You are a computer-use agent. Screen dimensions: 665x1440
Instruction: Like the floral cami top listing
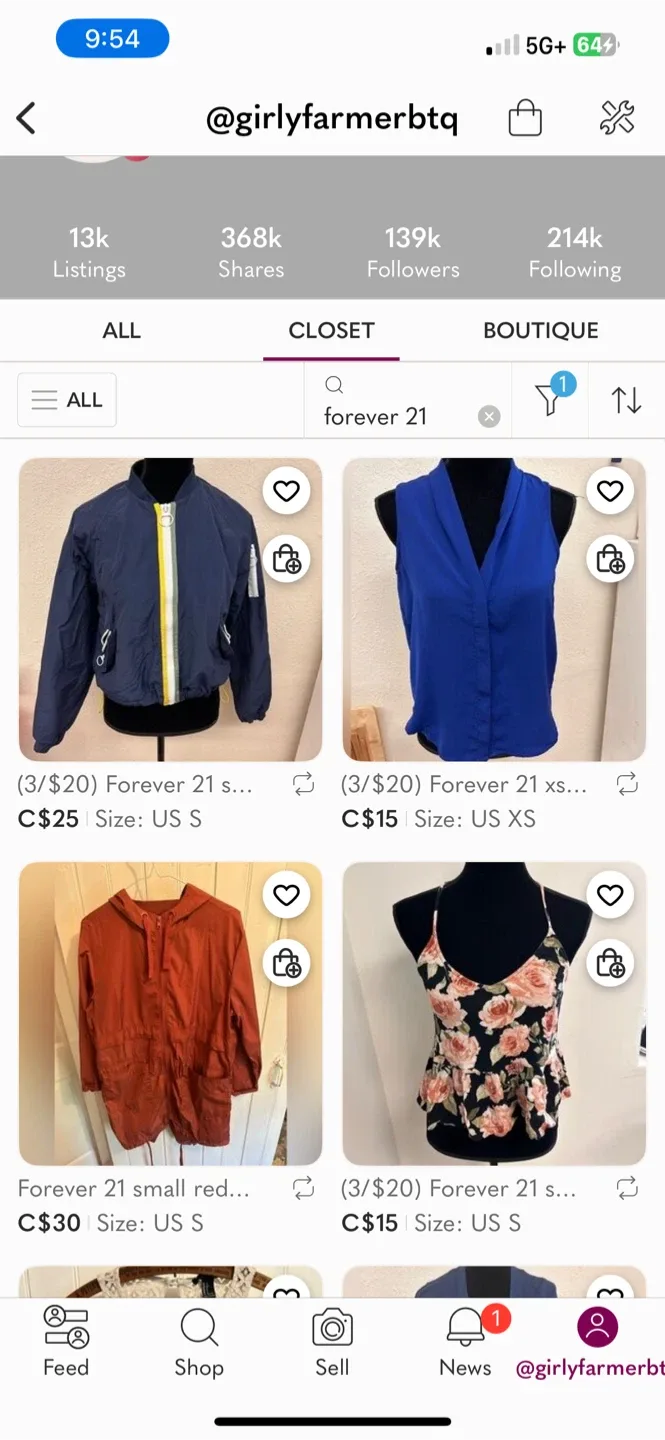tap(610, 895)
